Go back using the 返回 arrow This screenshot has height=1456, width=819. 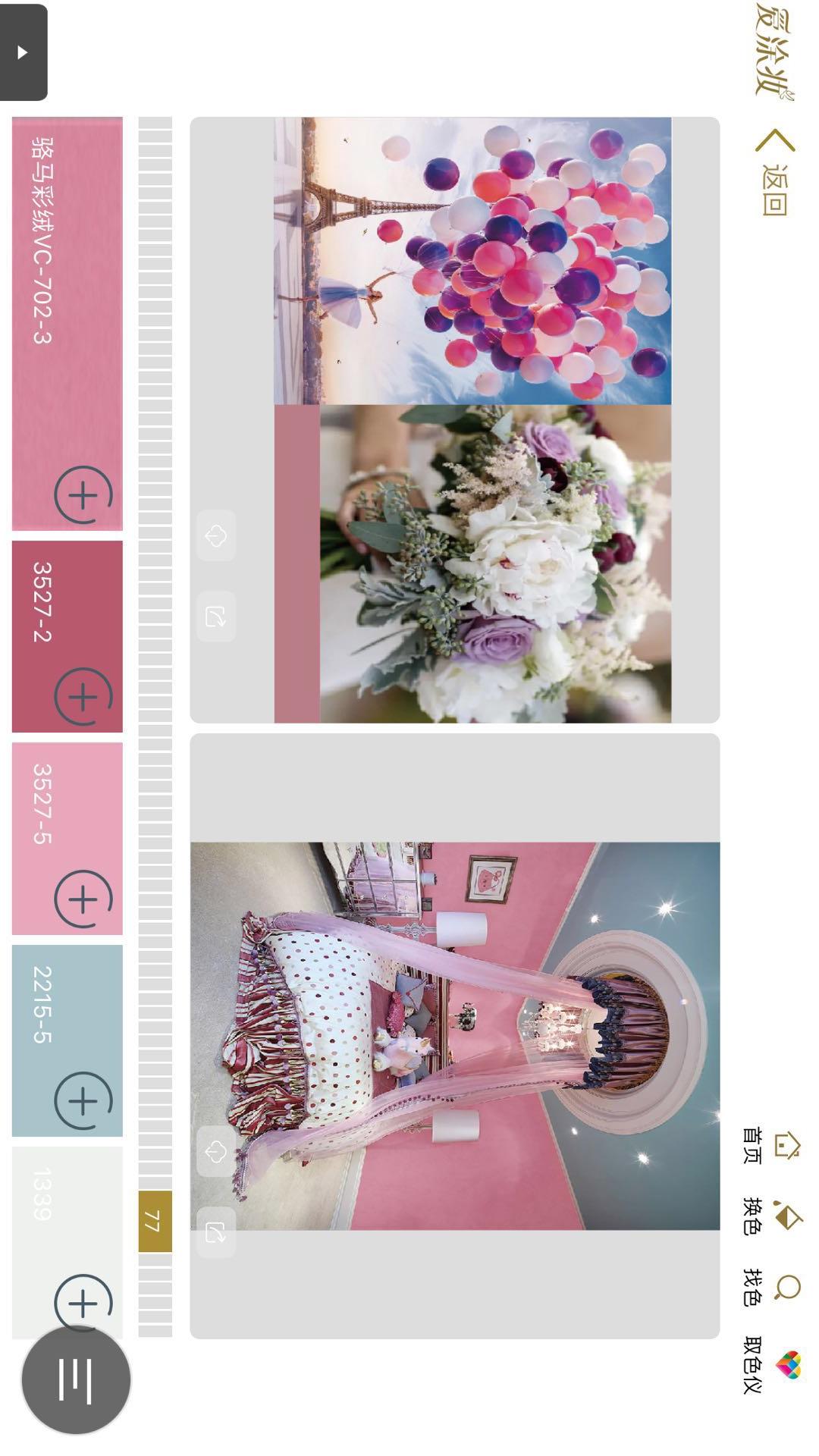coord(775,172)
